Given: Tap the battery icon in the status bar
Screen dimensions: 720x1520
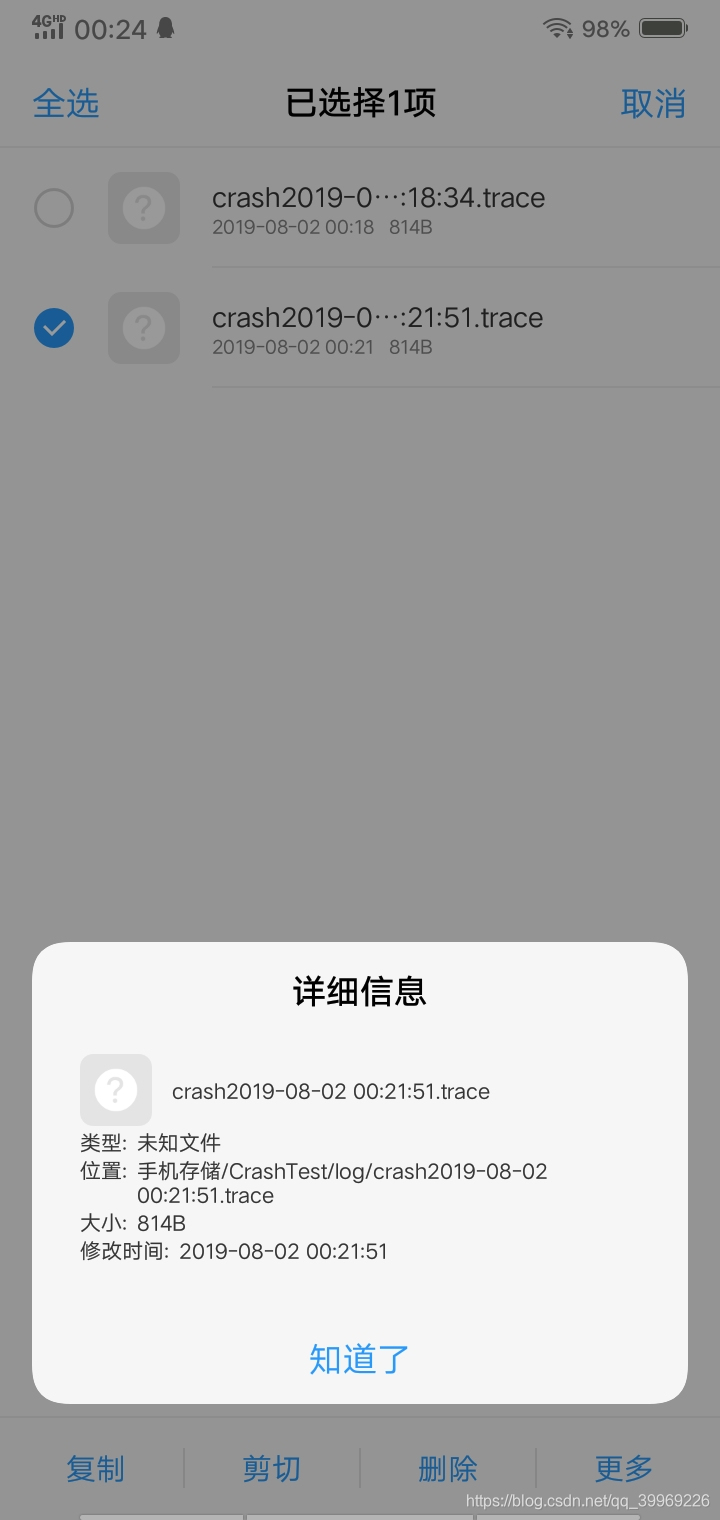Looking at the screenshot, I should point(664,28).
